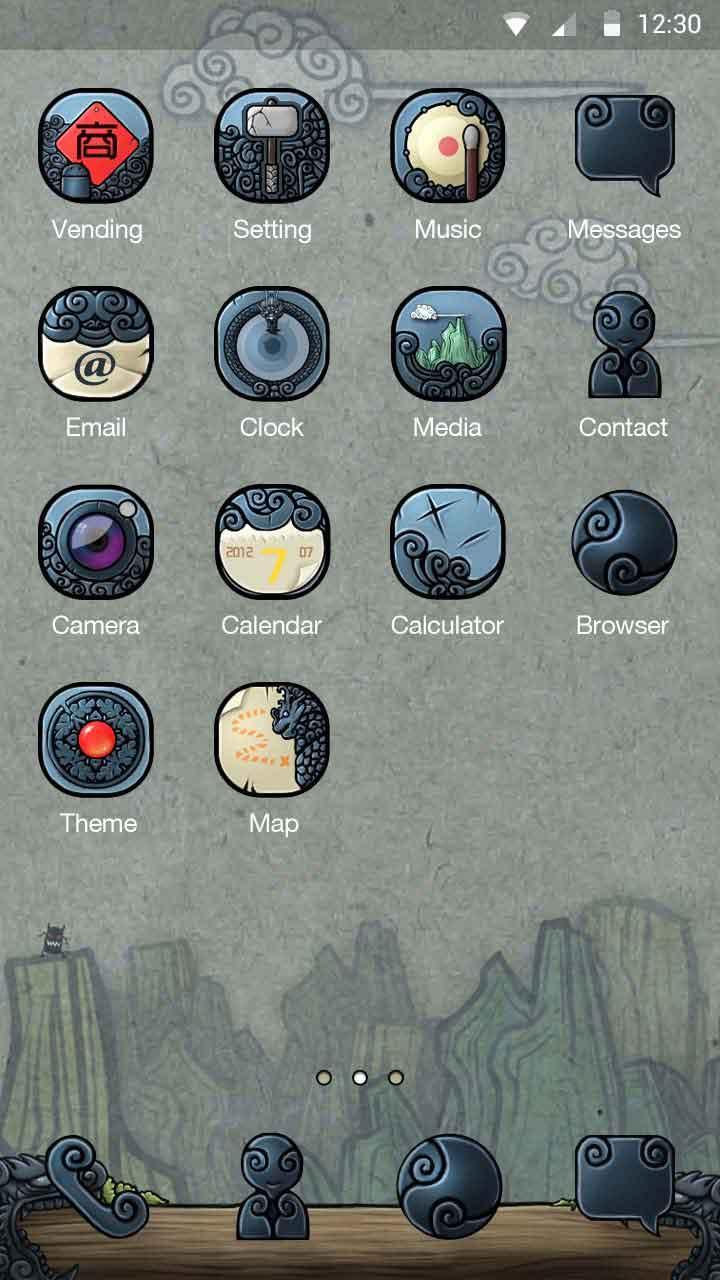Open the Setting app
720x1280 pixels.
pos(272,147)
